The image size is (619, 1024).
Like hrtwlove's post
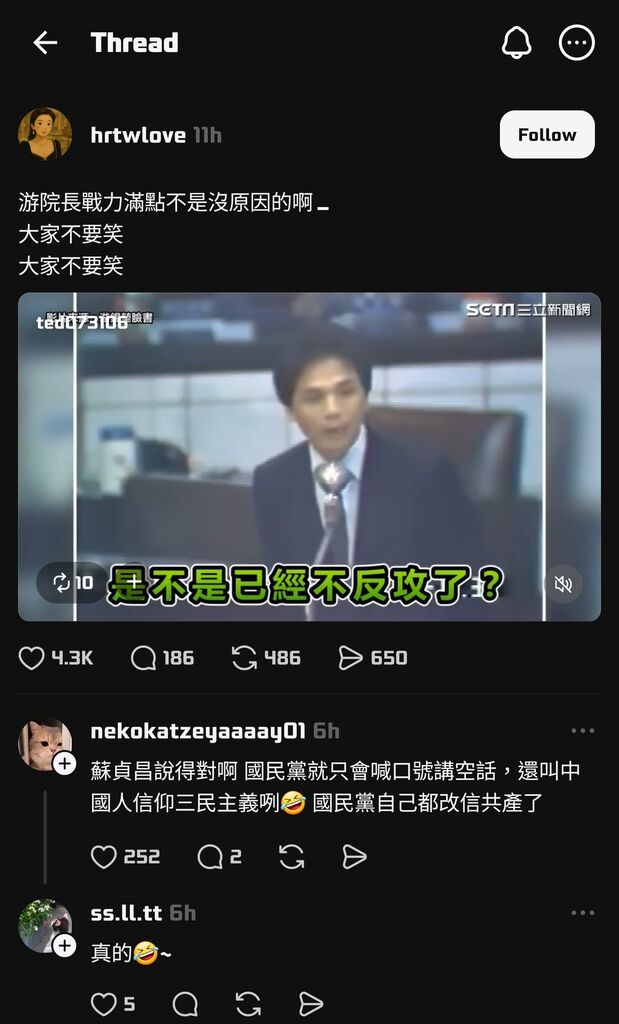(33, 657)
